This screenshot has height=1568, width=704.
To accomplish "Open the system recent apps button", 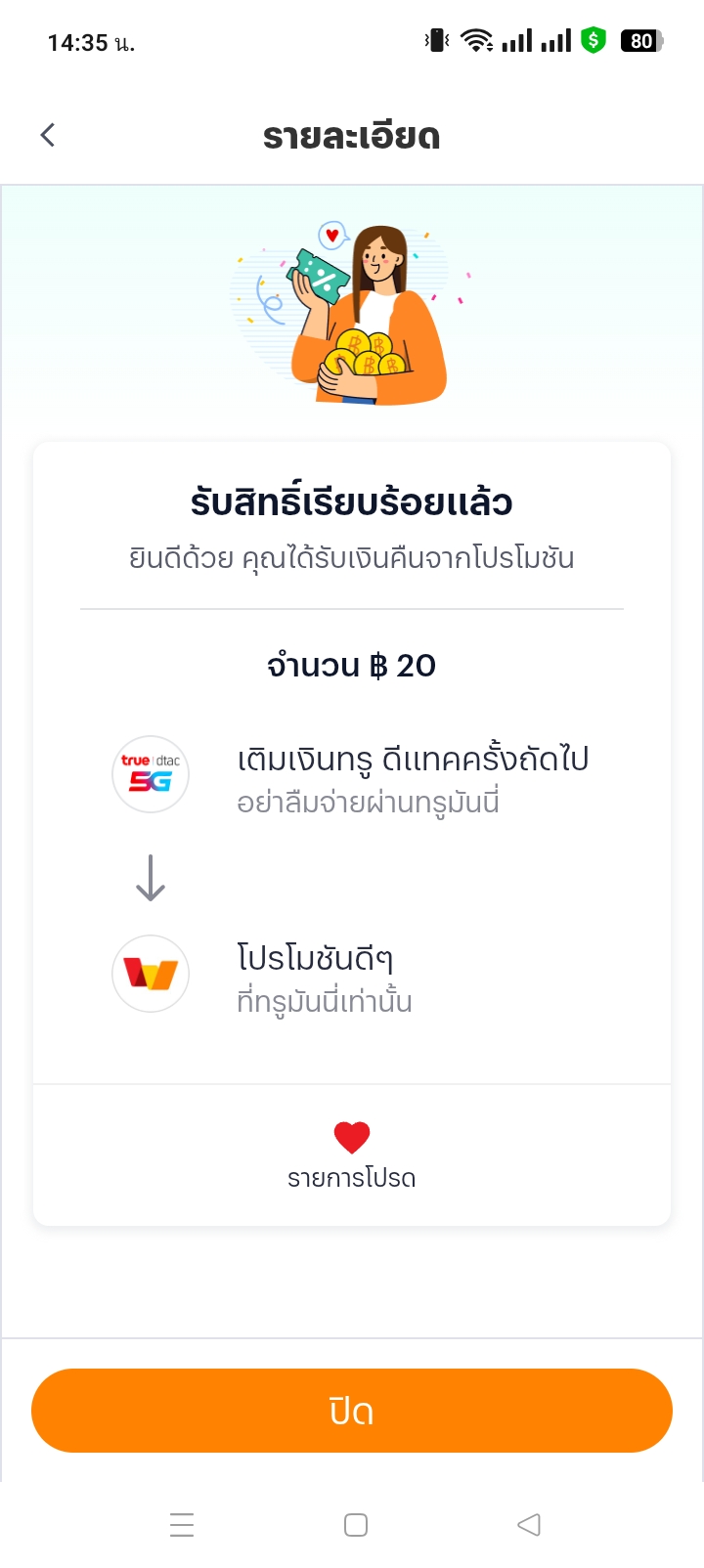I will click(x=182, y=1525).
